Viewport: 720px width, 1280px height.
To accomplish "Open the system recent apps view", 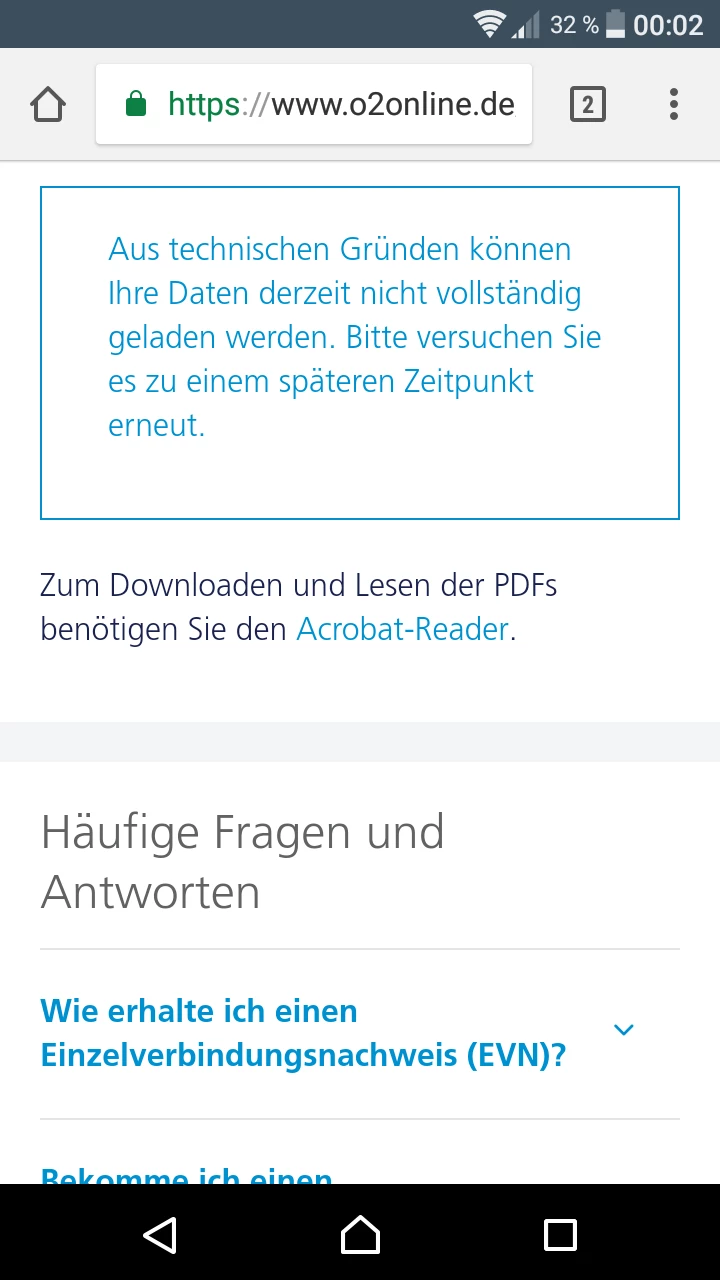I will coord(560,1234).
